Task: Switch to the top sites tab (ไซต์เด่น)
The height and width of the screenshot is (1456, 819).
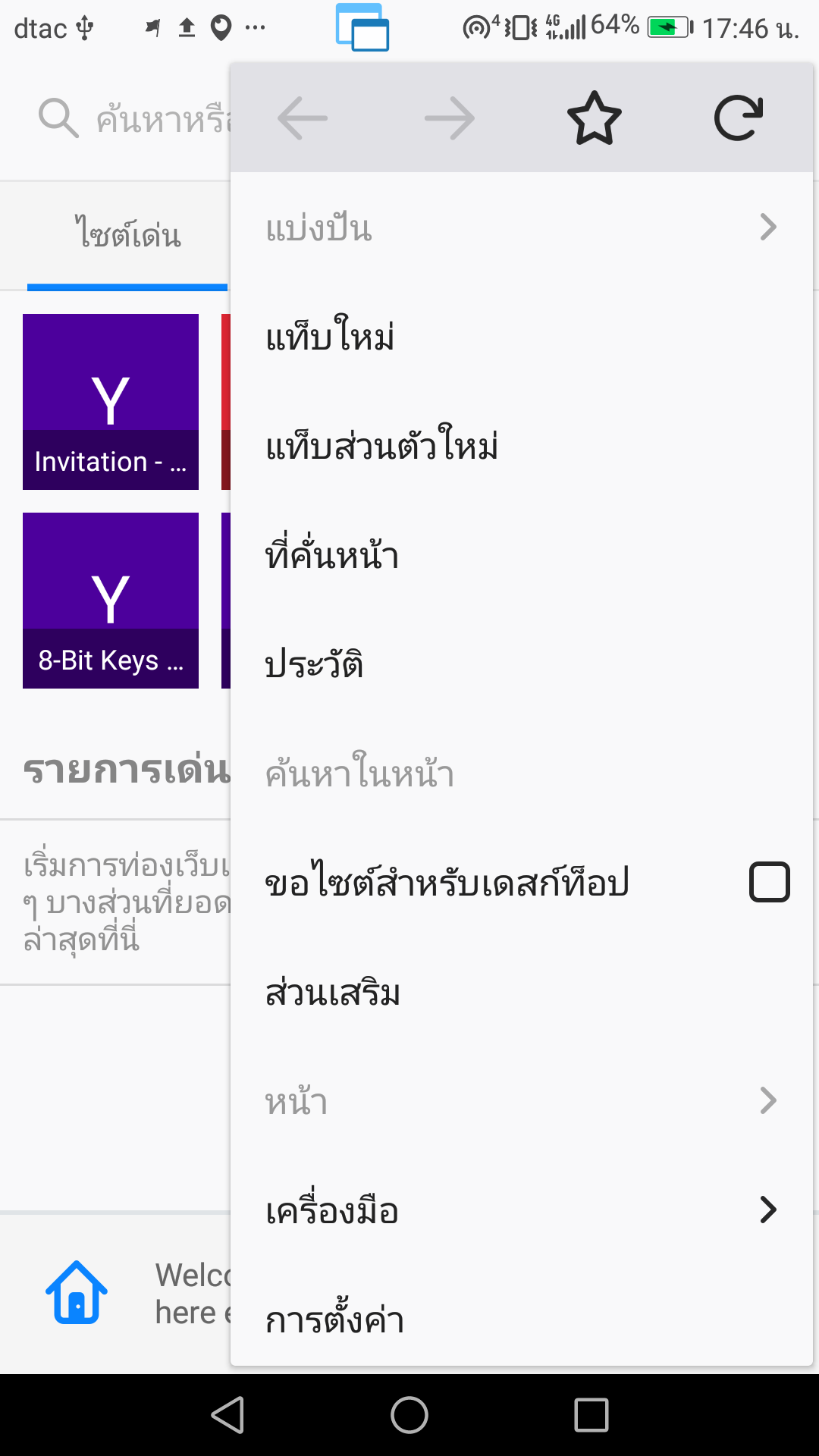Action: 127,235
